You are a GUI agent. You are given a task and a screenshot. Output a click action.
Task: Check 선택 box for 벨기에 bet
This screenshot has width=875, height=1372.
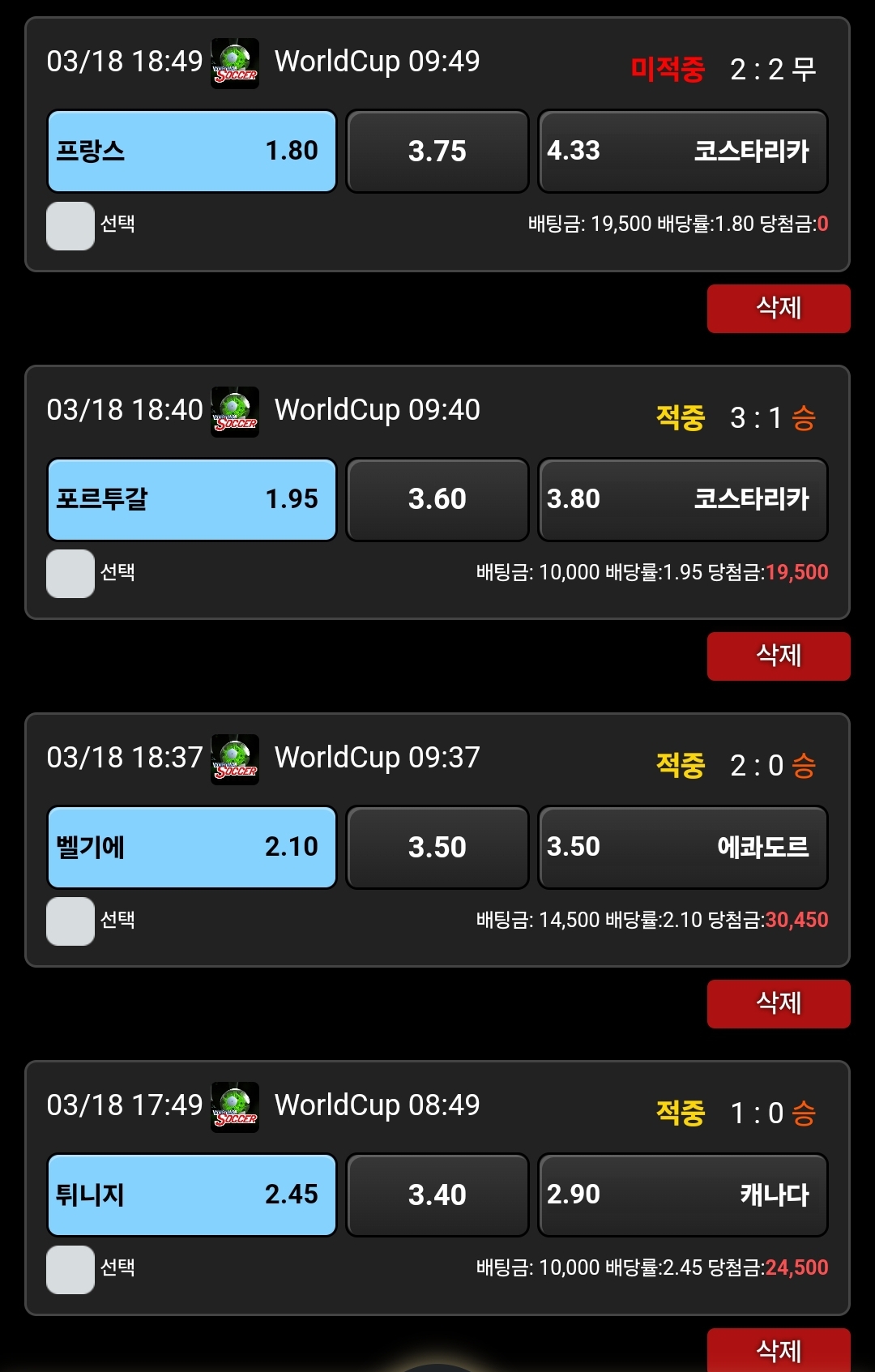point(70,921)
